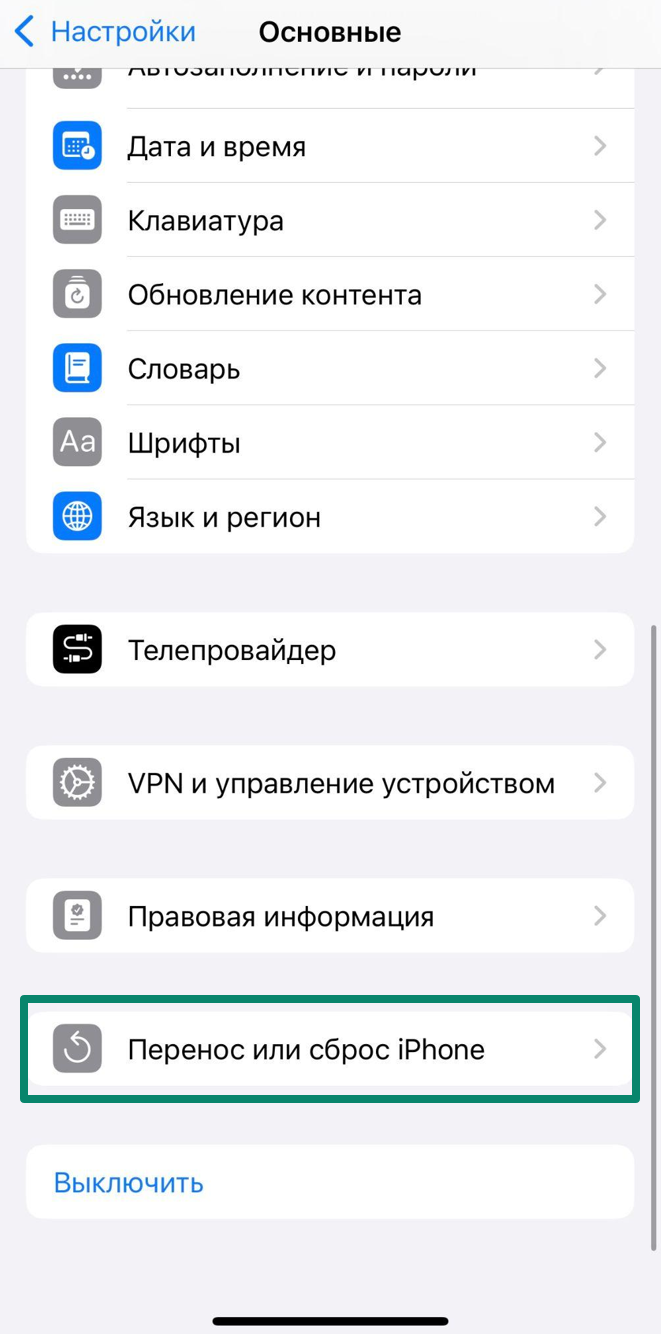Open Шрифты settings
The height and width of the screenshot is (1334, 664).
(330, 442)
